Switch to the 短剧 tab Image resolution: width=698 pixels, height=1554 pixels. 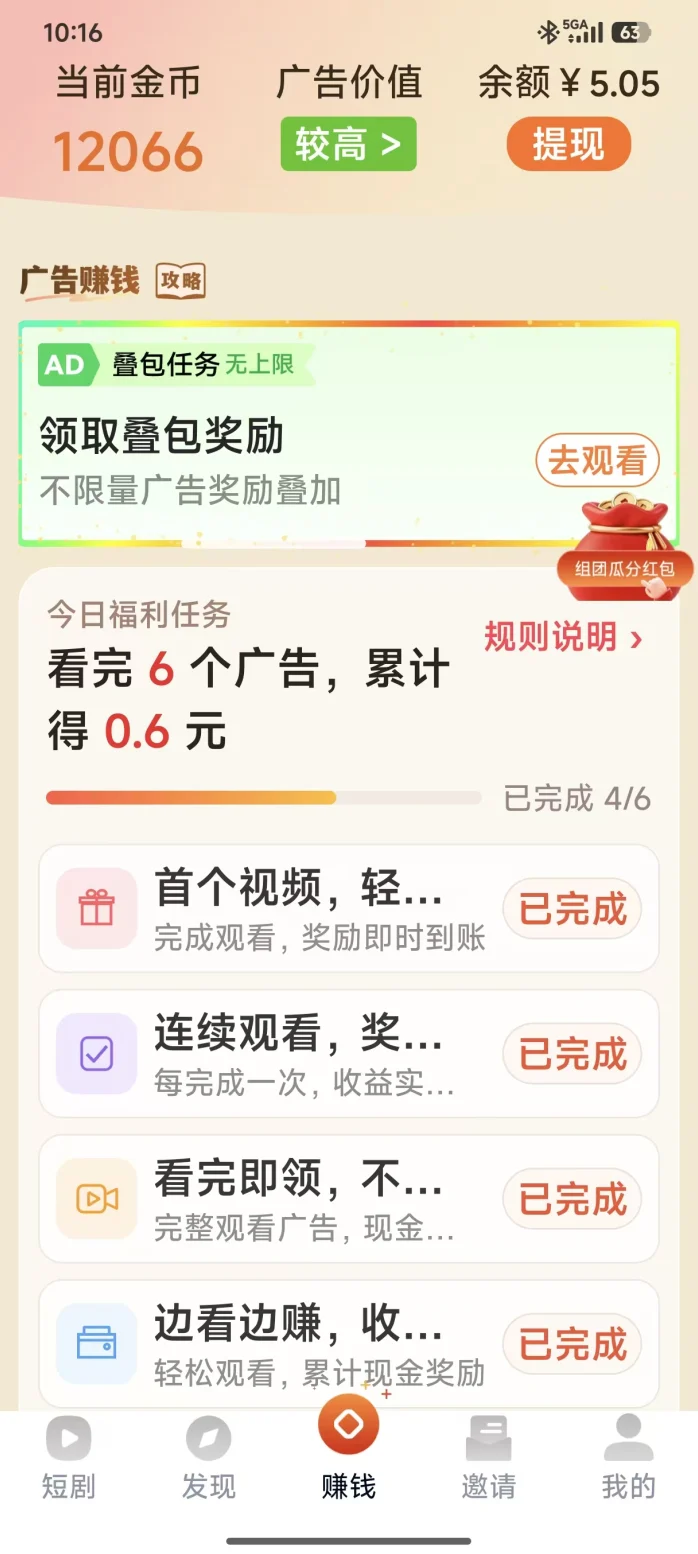click(69, 1459)
